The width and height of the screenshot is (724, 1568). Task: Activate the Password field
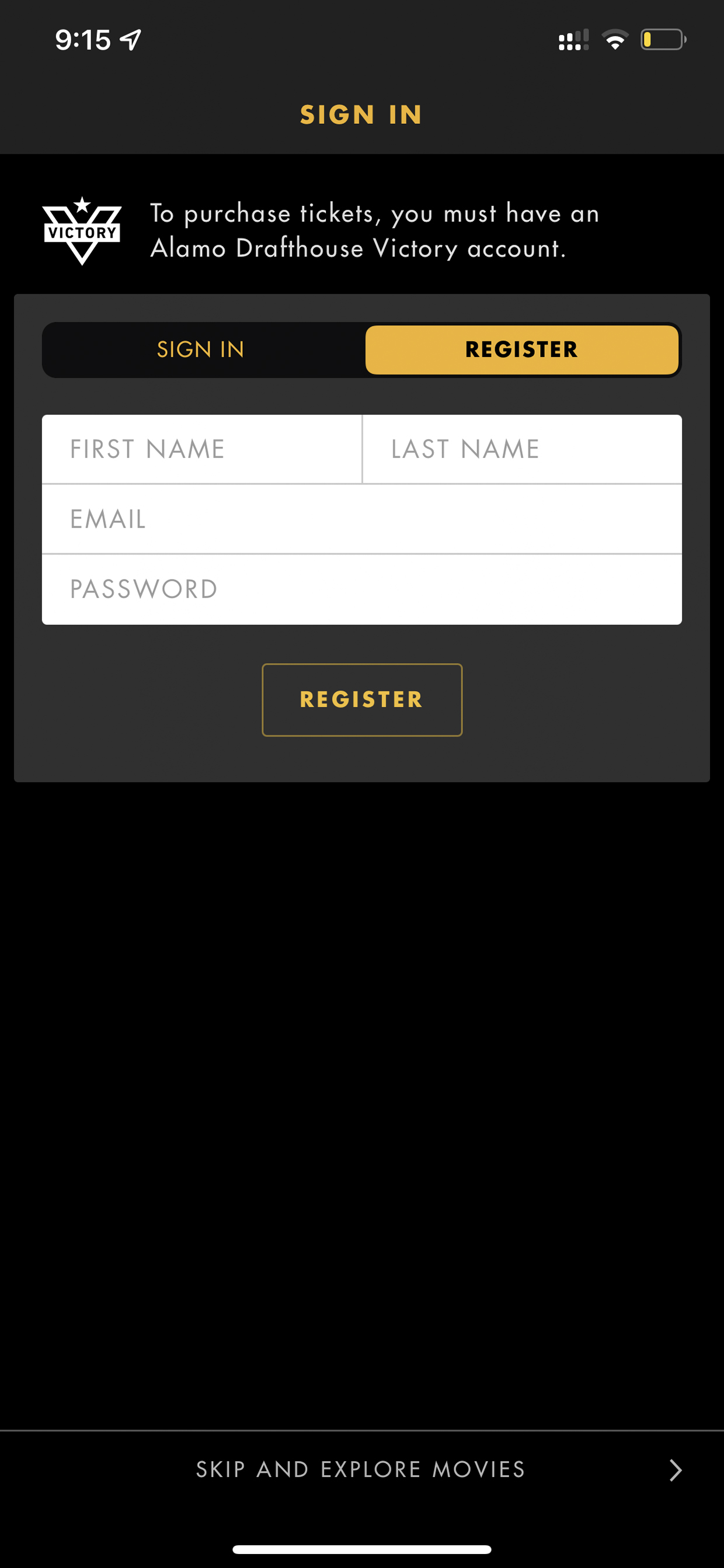click(x=362, y=589)
